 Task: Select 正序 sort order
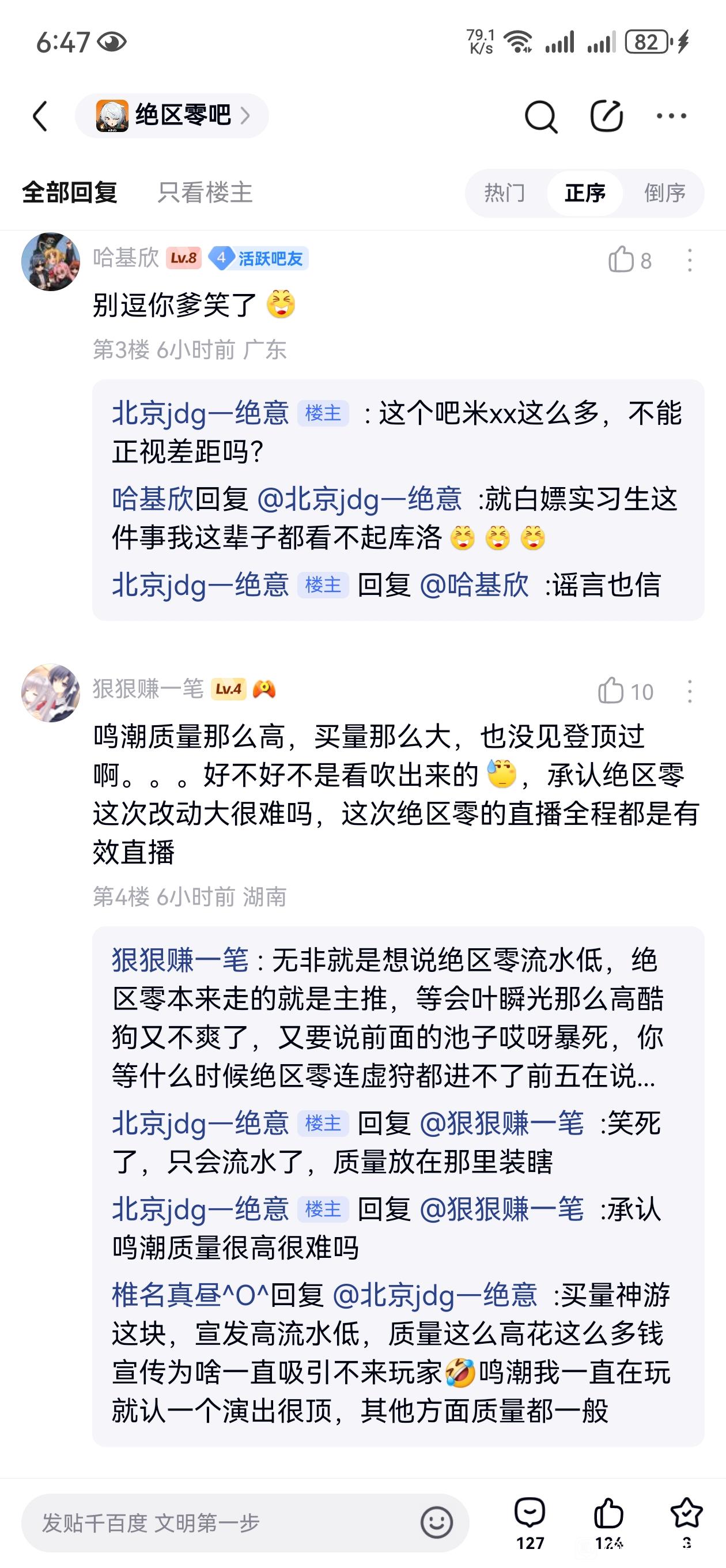coord(585,194)
